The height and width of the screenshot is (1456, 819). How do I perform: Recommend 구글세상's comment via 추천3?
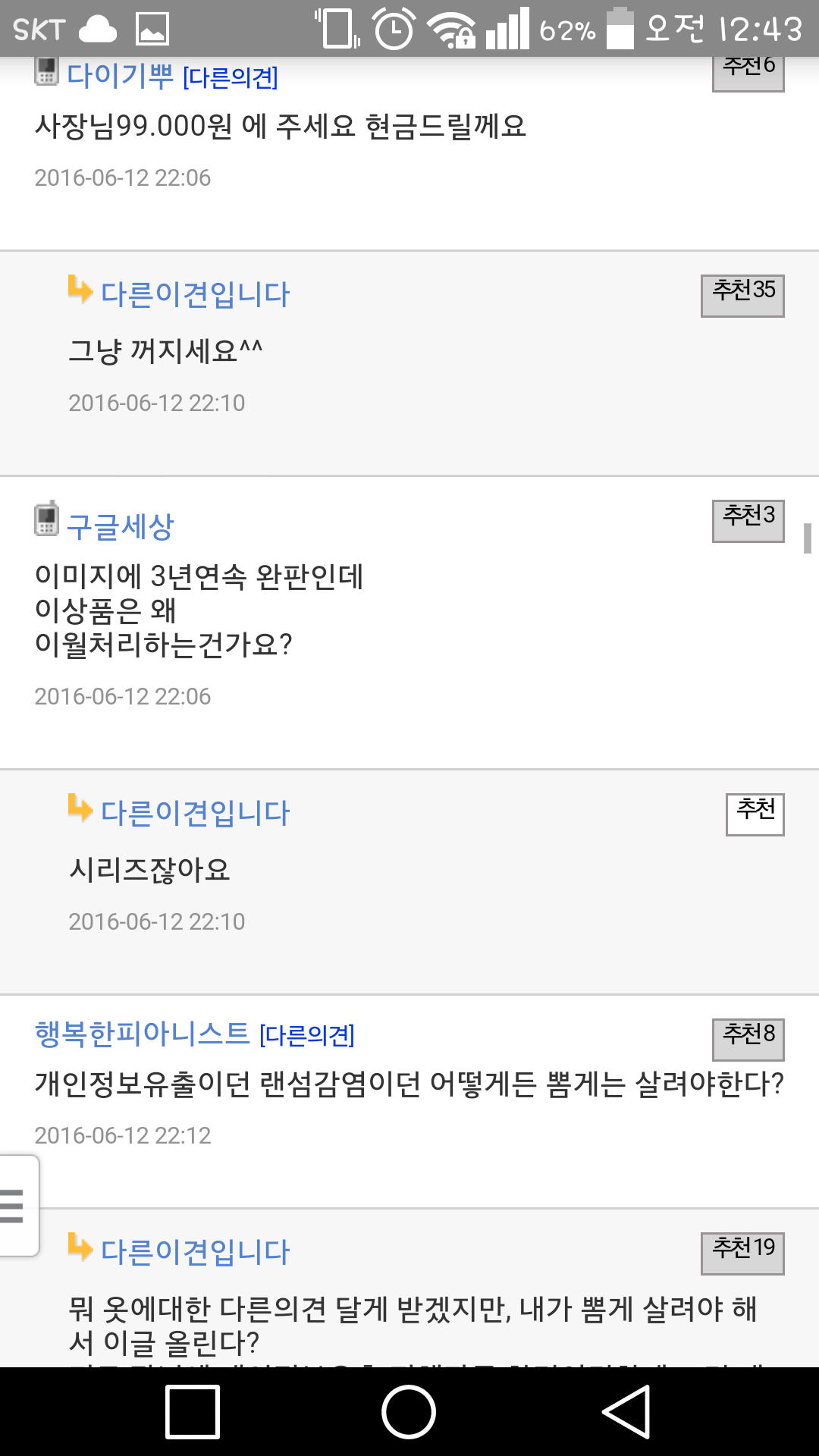pyautogui.click(x=748, y=521)
